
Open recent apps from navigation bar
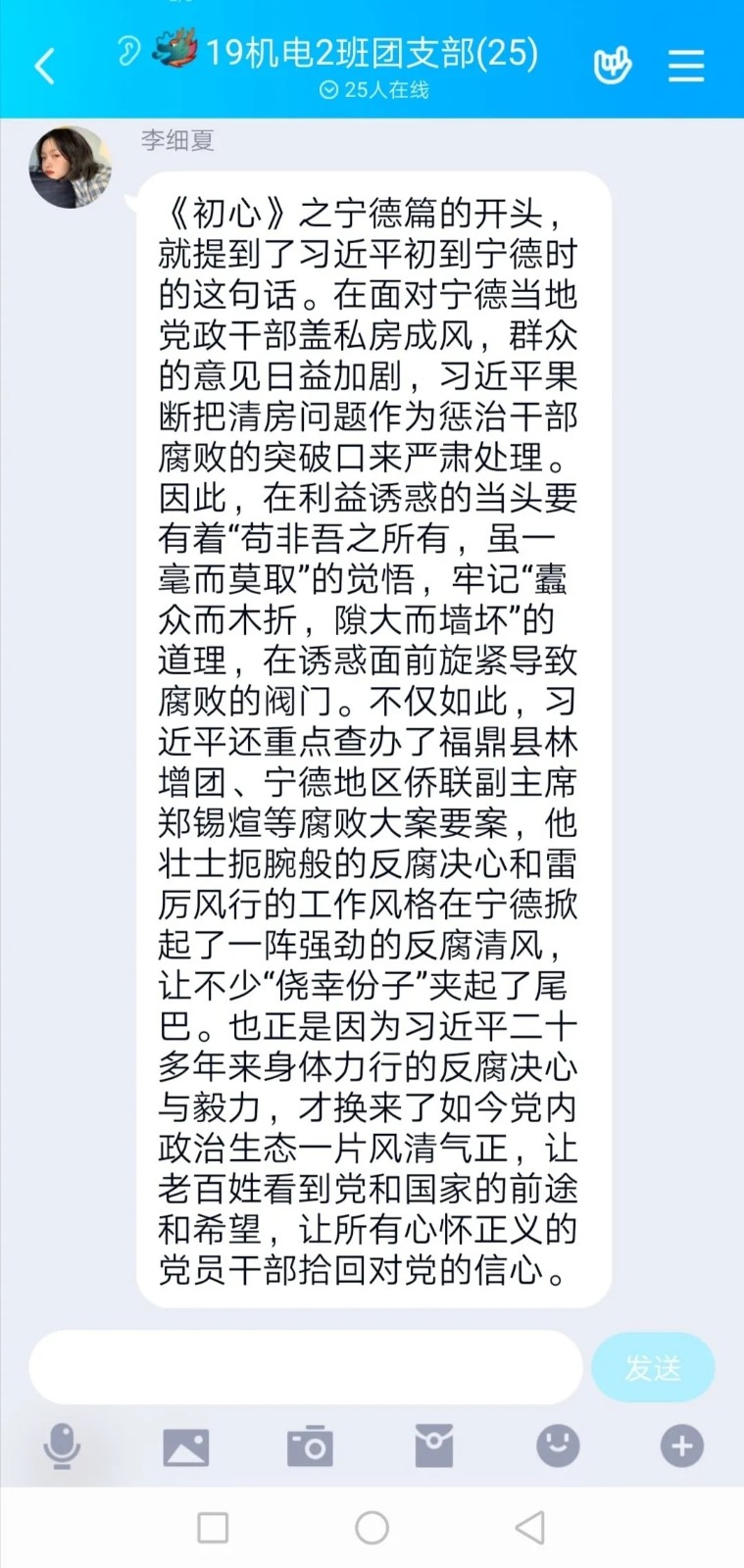[x=213, y=1527]
